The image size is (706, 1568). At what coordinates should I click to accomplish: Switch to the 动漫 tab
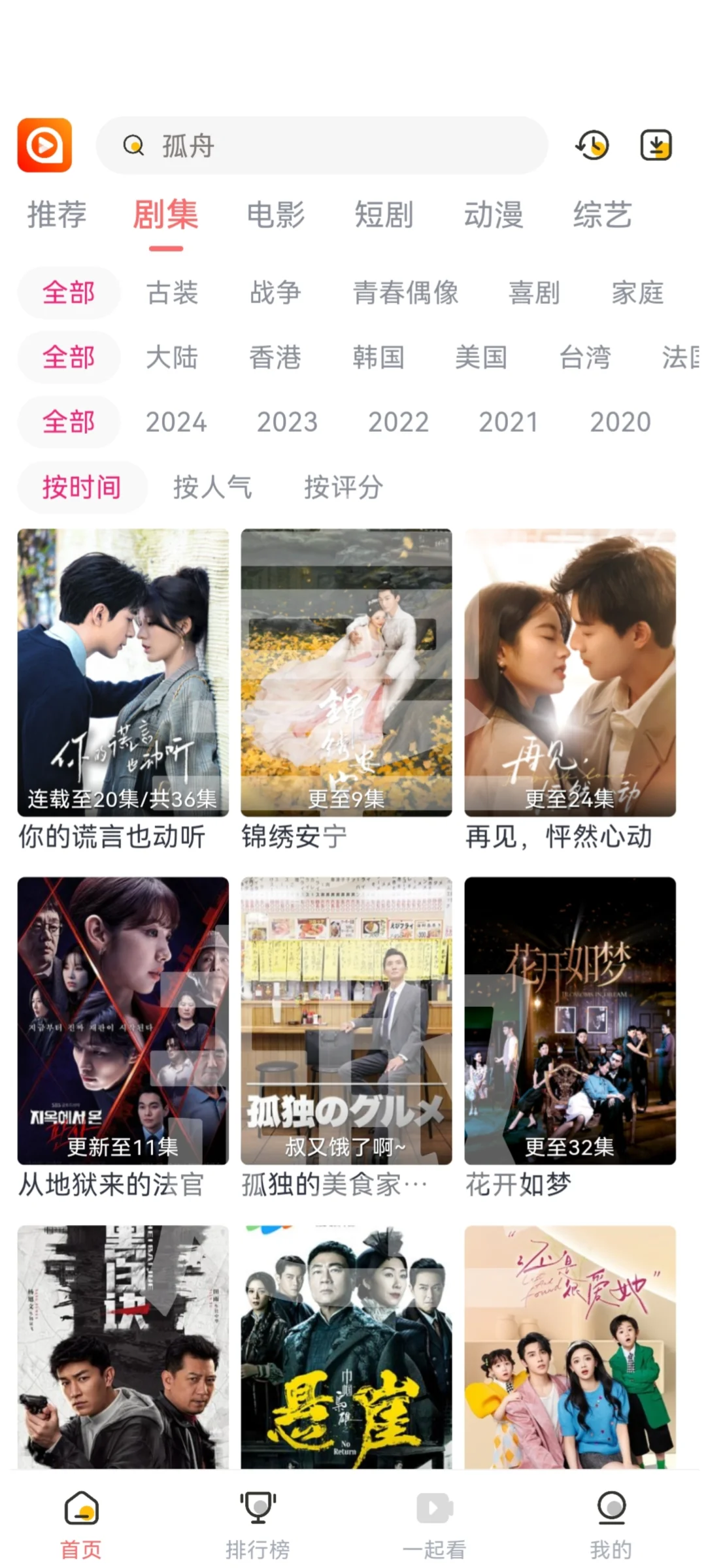[x=494, y=215]
